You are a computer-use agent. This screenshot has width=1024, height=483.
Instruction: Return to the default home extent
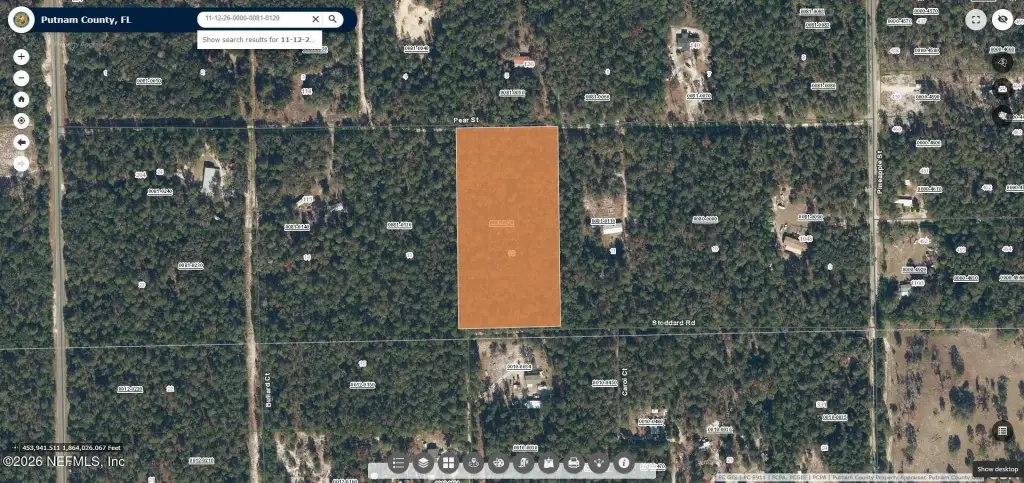(21, 99)
